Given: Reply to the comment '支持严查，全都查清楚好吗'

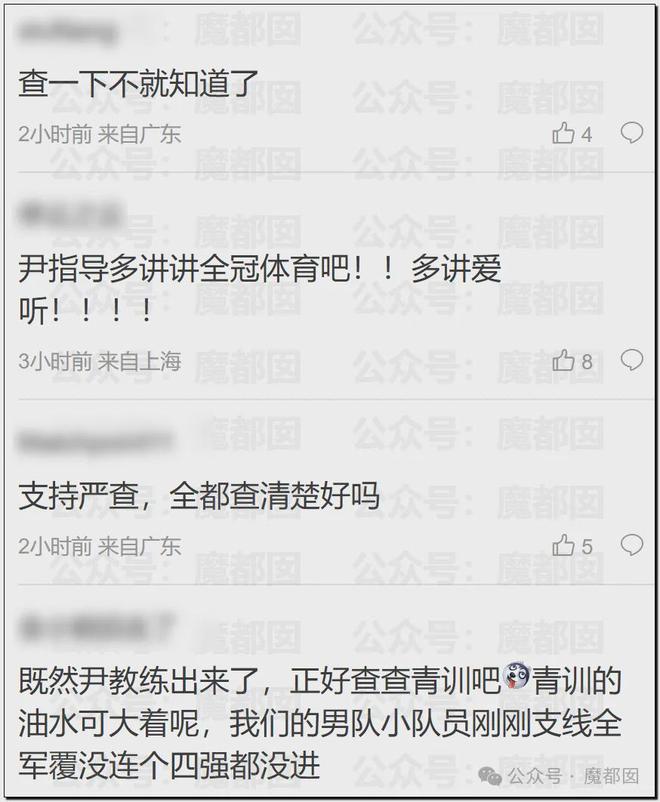Looking at the screenshot, I should (x=631, y=545).
